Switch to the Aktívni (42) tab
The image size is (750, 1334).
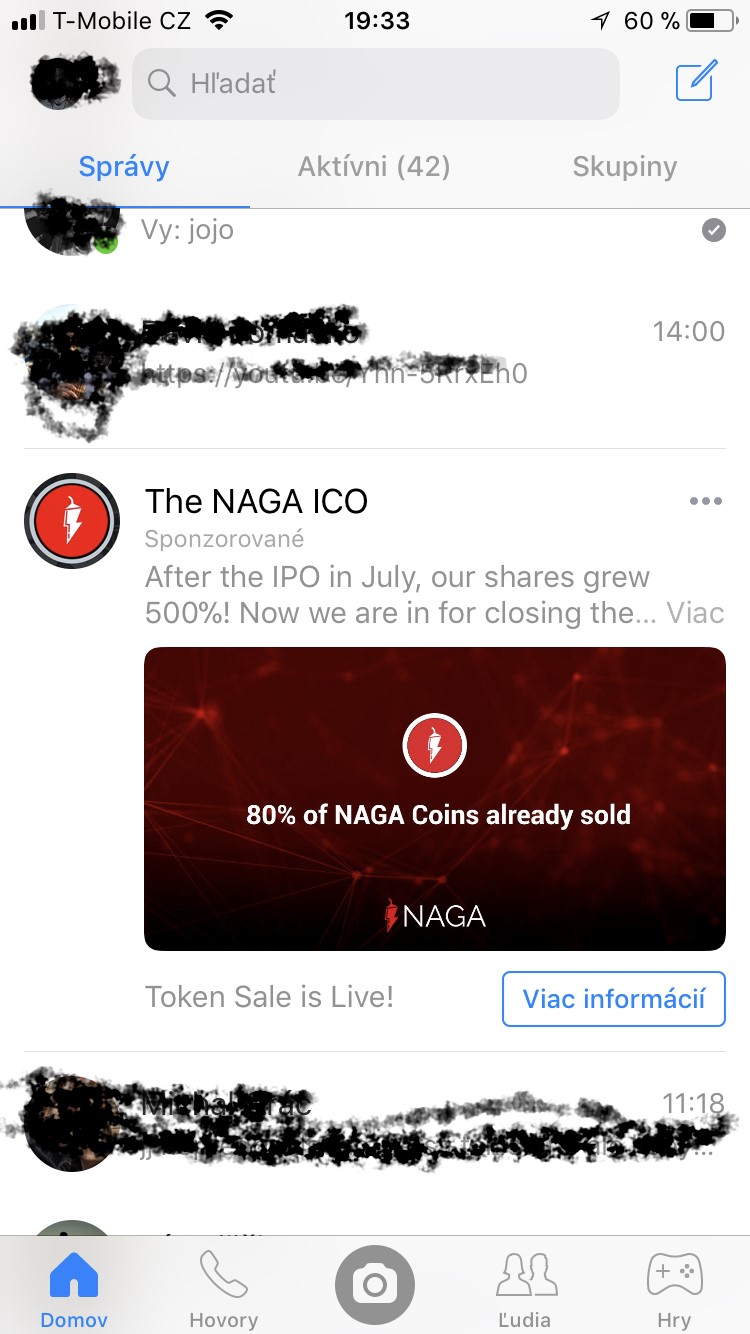point(374,167)
